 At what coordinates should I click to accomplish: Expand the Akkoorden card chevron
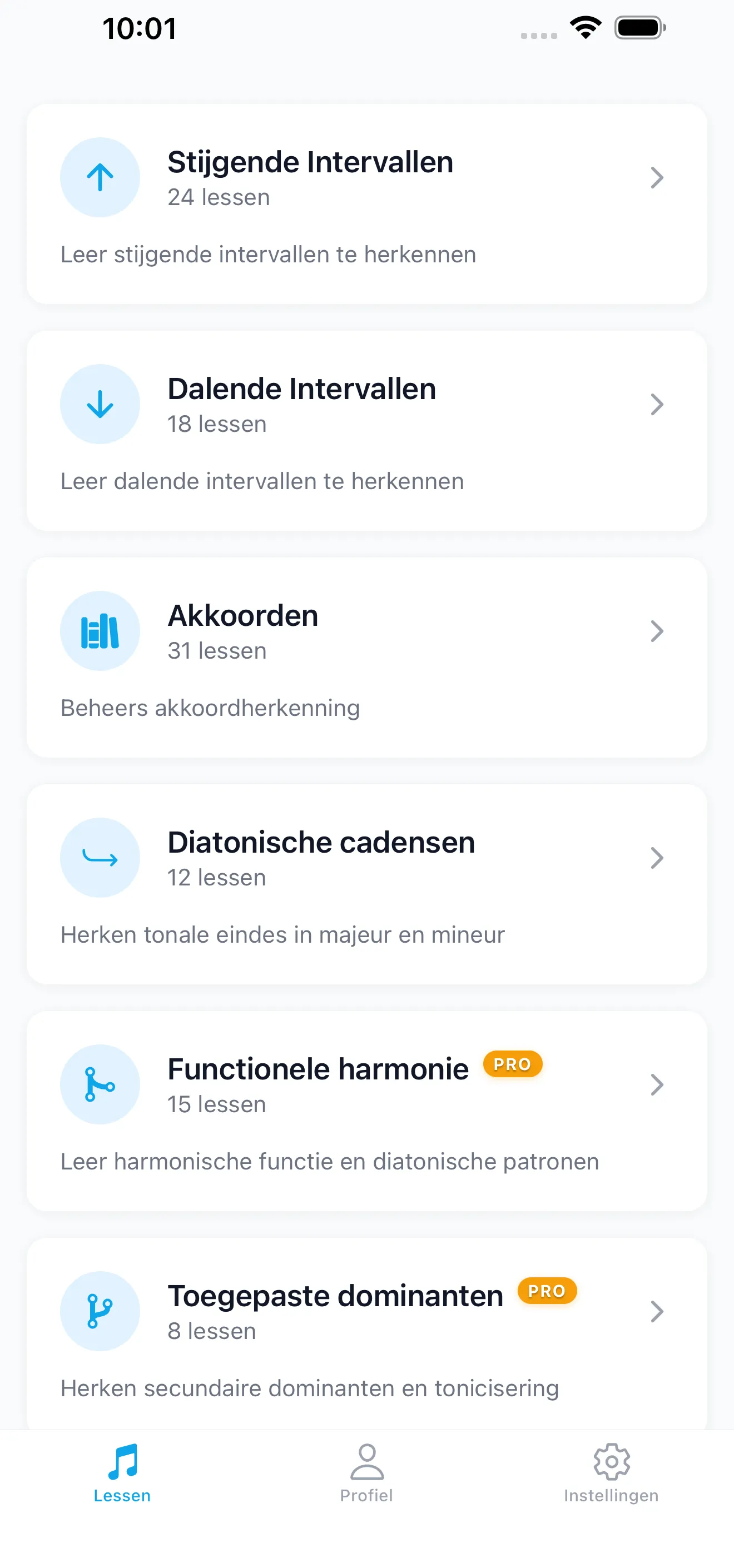657,631
